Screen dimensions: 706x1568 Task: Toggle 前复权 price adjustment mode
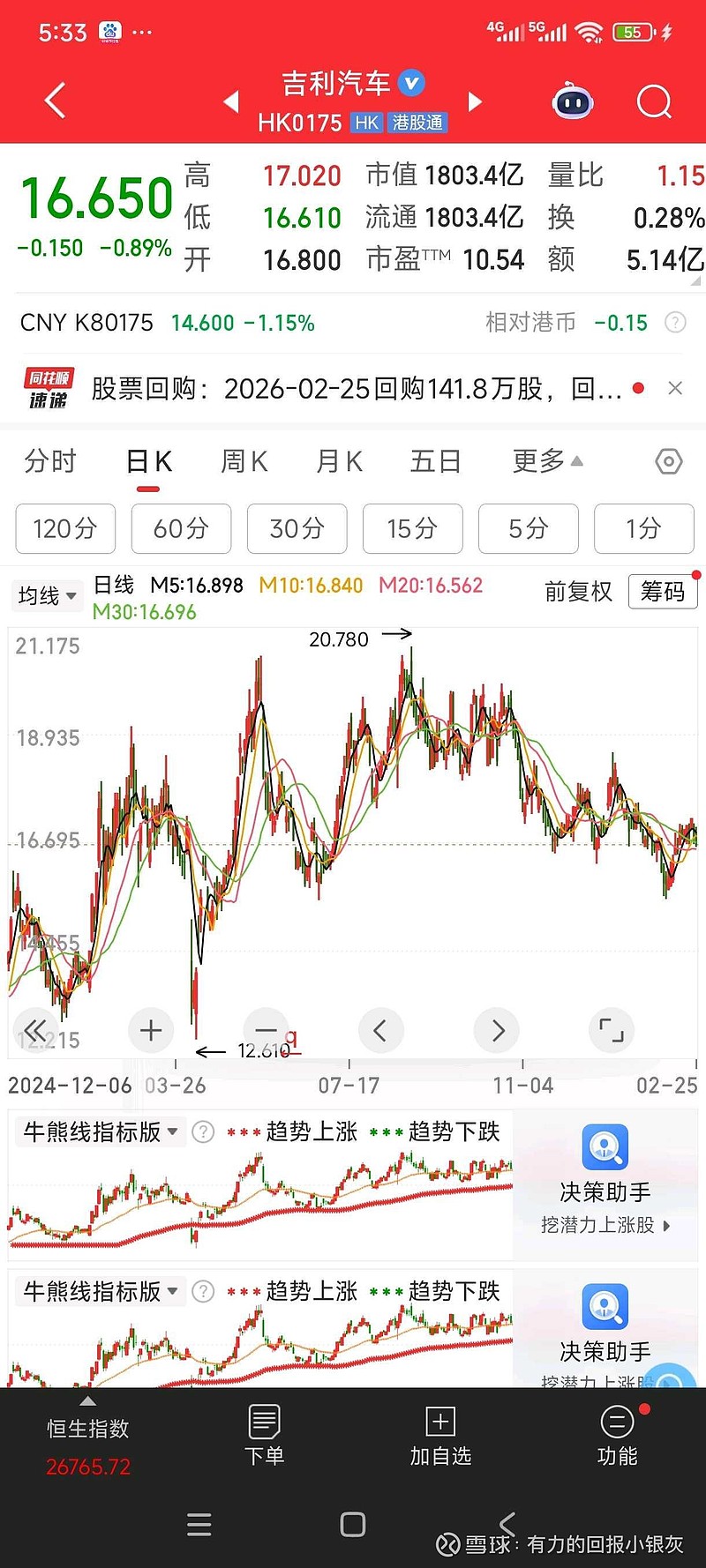click(x=578, y=593)
